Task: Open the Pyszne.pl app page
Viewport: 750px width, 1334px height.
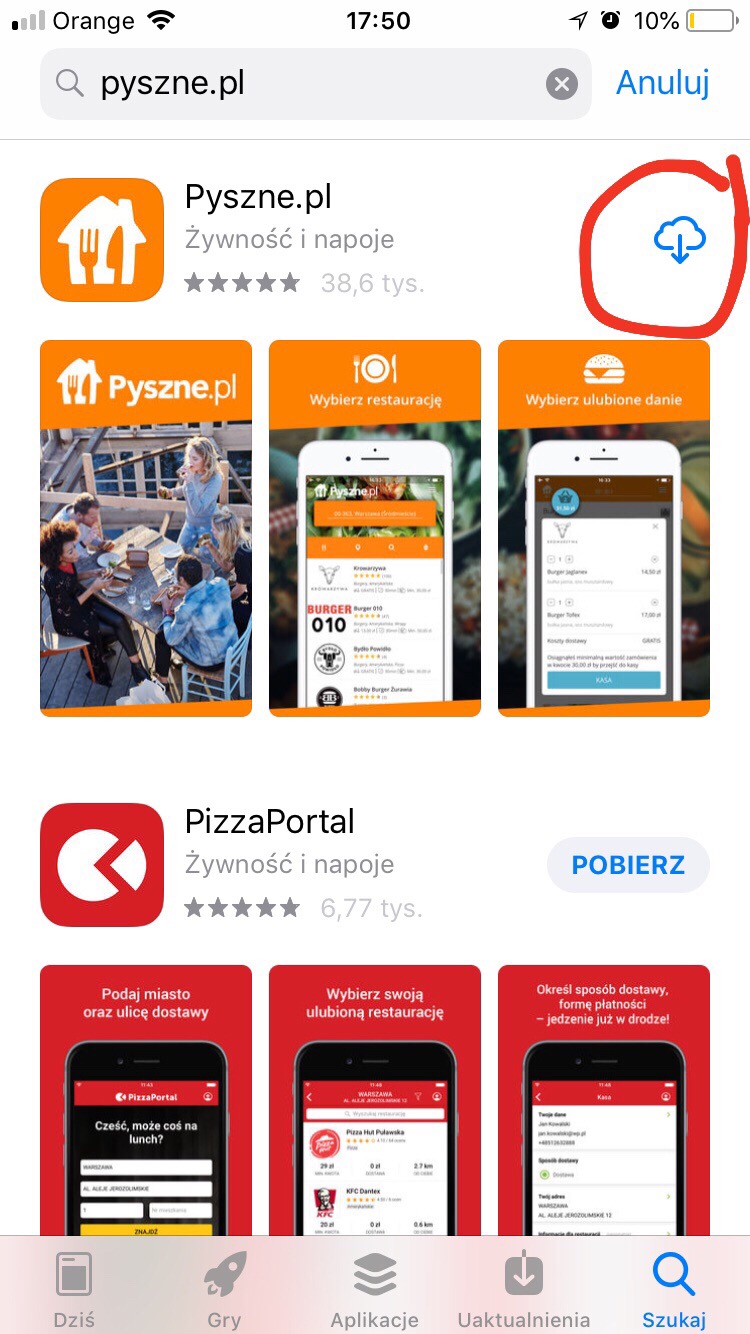Action: tap(260, 198)
